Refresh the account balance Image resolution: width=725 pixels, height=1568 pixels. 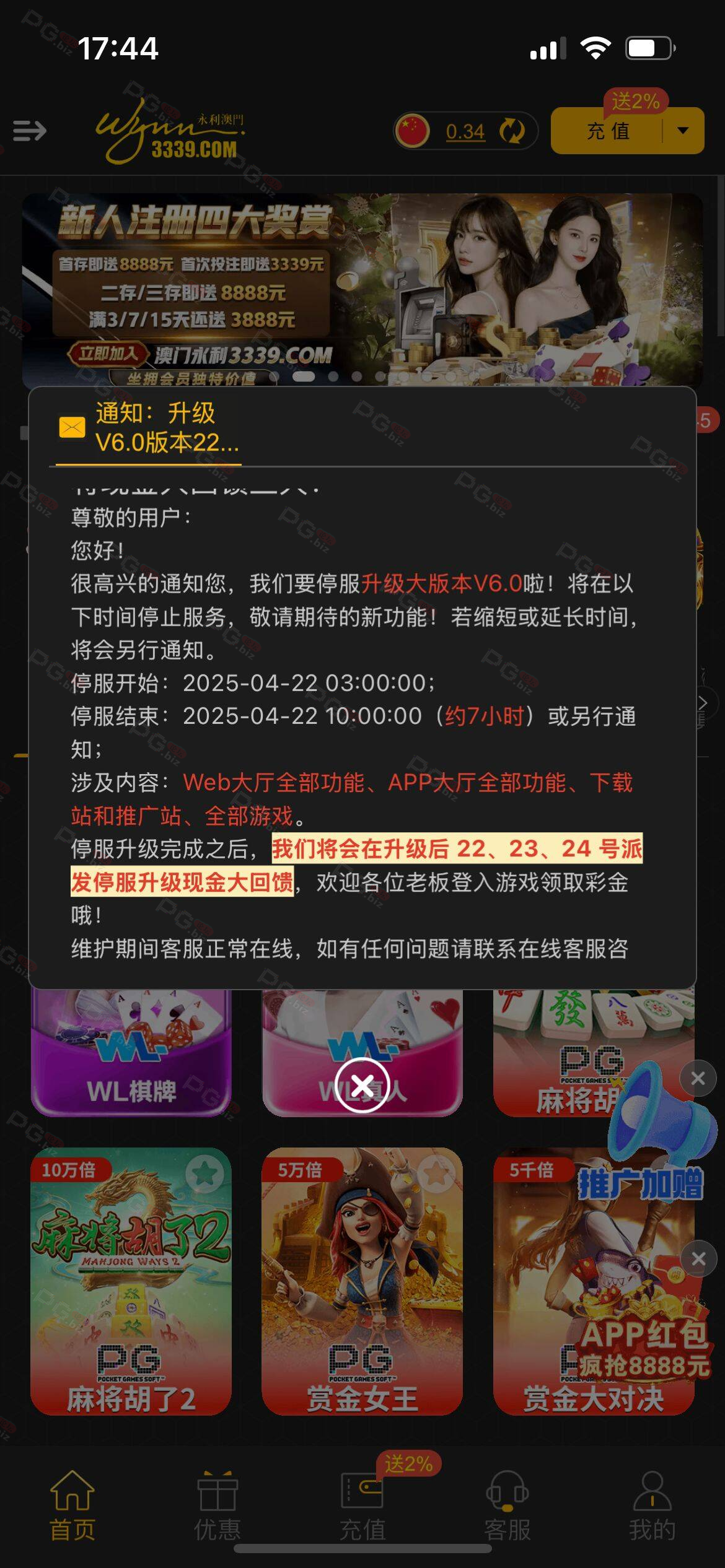coord(512,131)
